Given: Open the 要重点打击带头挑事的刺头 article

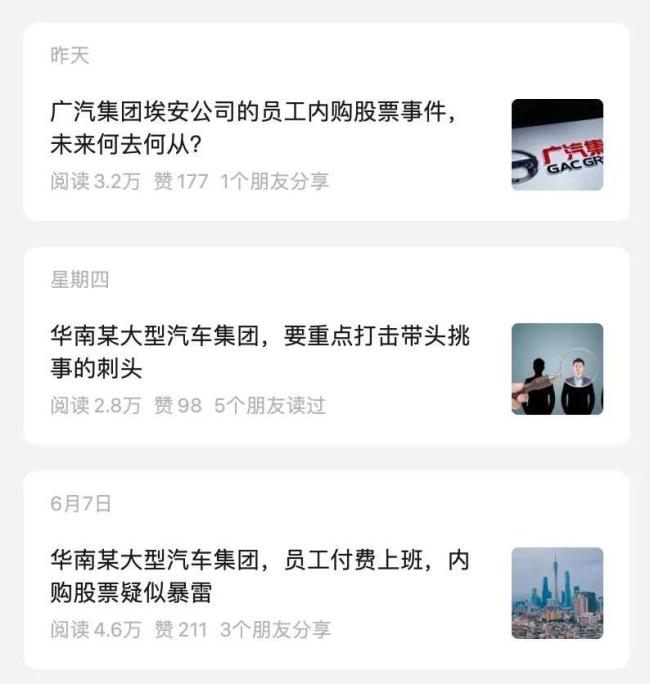Looking at the screenshot, I should (260, 352).
